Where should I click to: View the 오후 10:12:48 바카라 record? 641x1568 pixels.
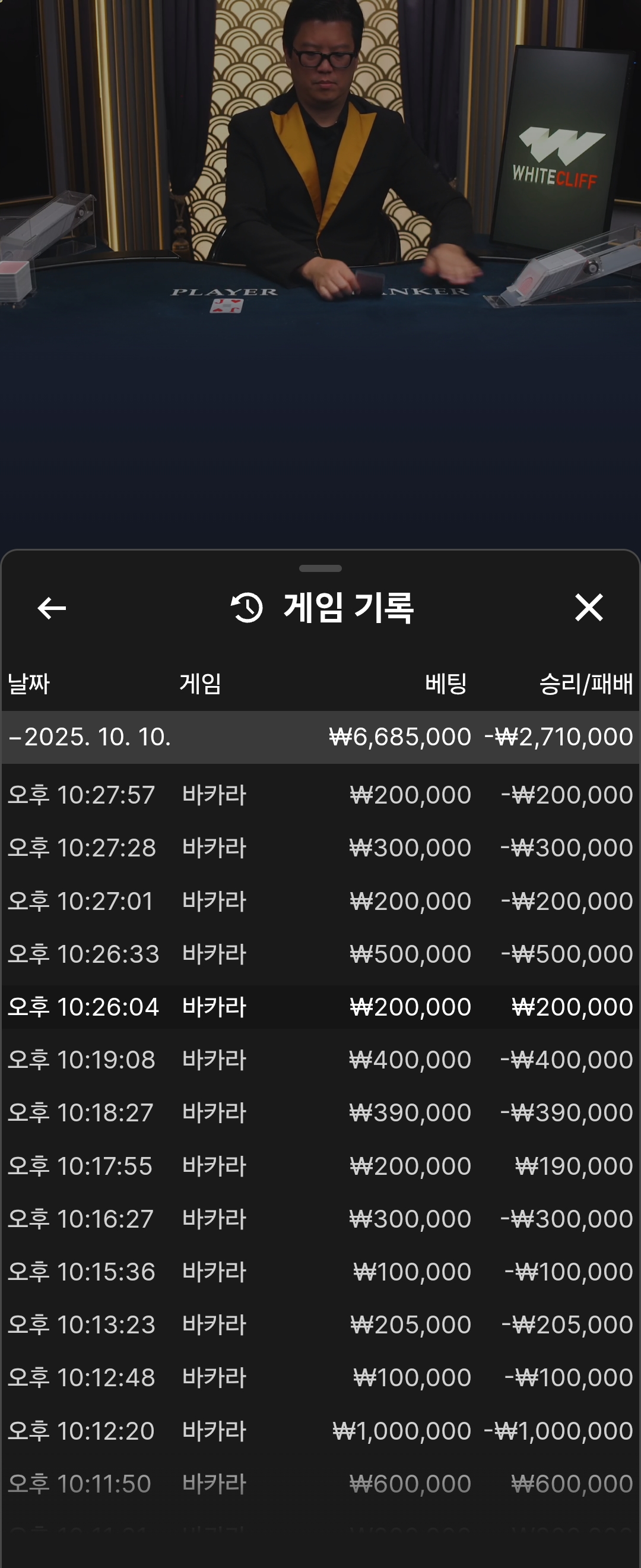(320, 1377)
